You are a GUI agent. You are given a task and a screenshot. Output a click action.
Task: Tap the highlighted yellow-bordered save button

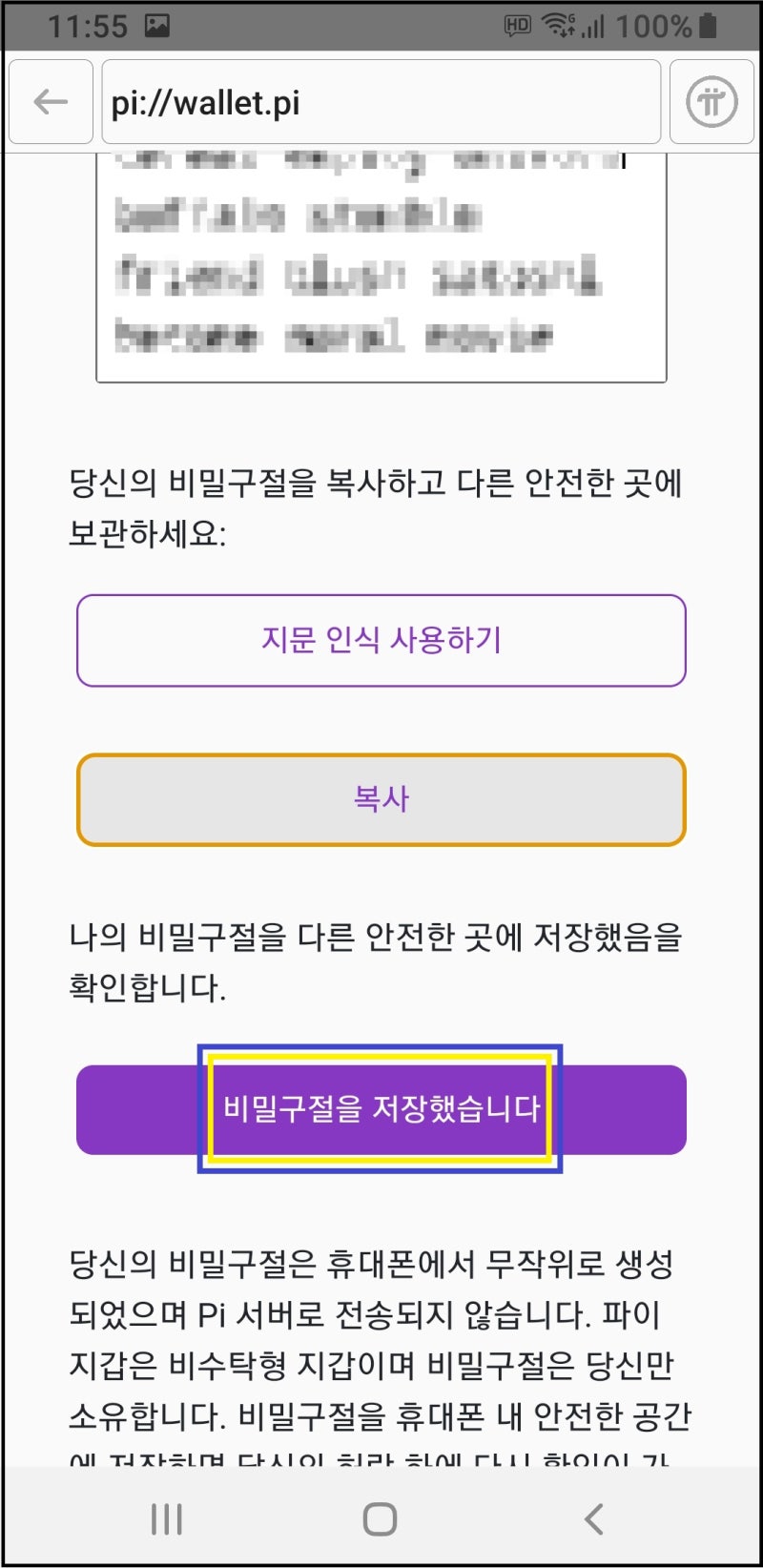[381, 1109]
